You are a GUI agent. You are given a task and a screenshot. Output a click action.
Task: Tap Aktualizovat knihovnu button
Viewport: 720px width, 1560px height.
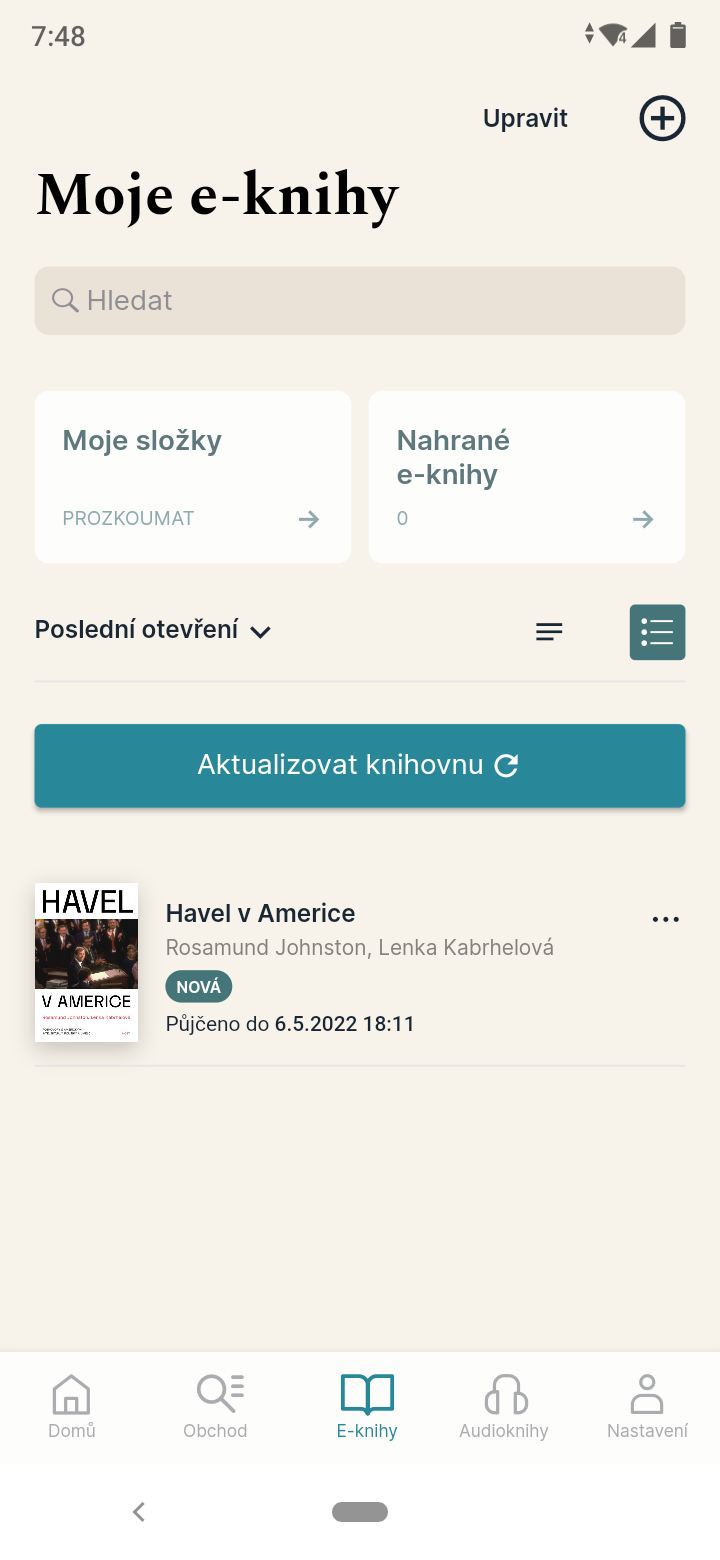360,765
